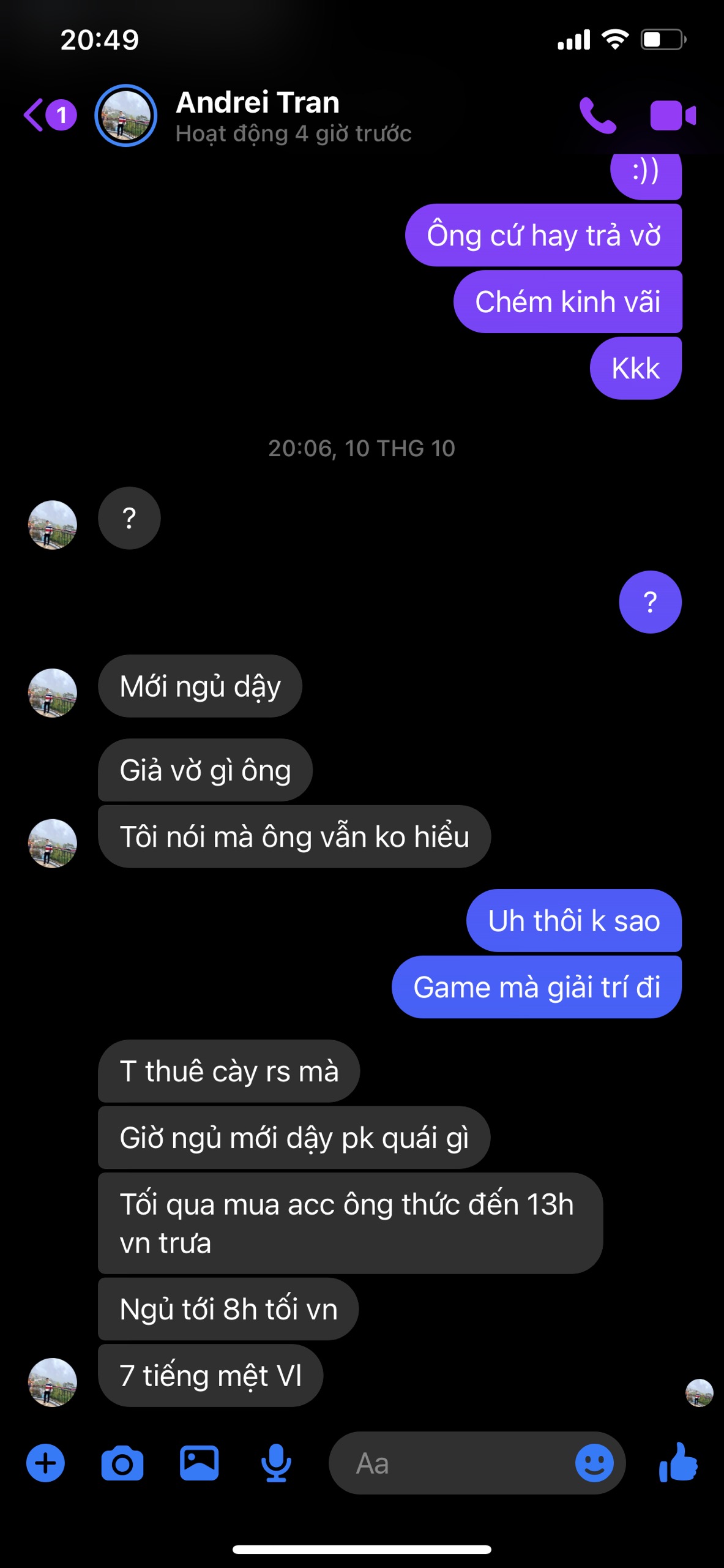724x1568 pixels.
Task: Open more options with the plus icon
Action: click(45, 1463)
